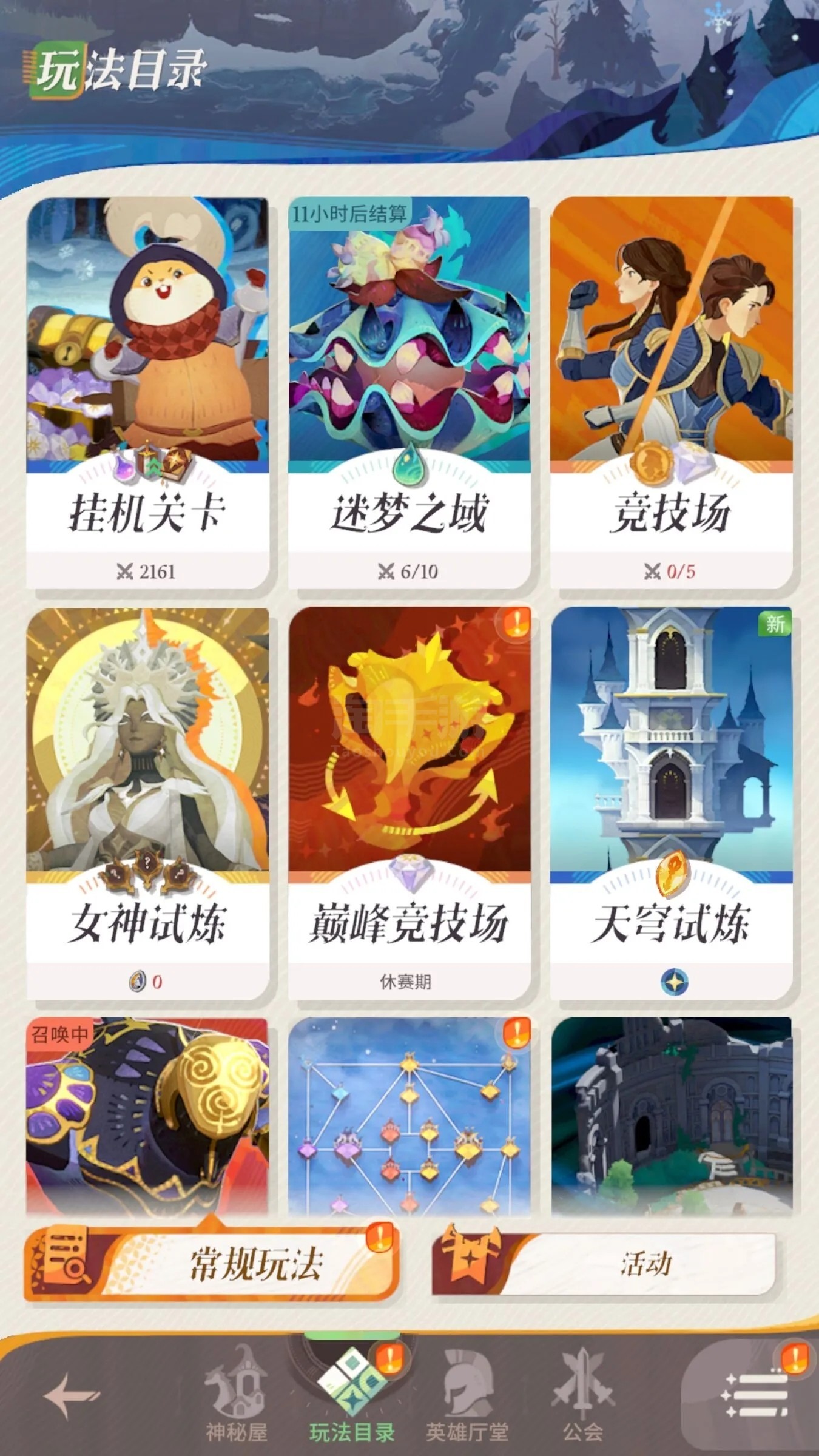Open the card marked 召唤中

147,1116
